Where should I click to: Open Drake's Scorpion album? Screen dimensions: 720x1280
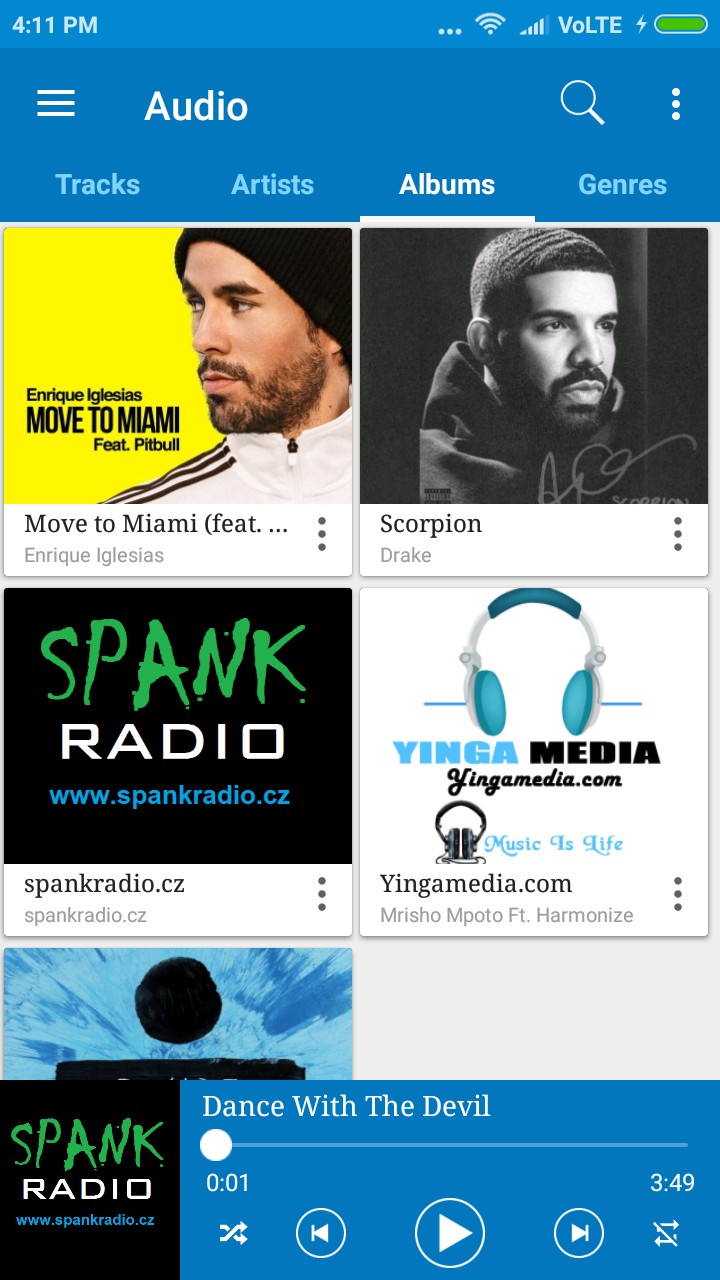[x=534, y=367]
